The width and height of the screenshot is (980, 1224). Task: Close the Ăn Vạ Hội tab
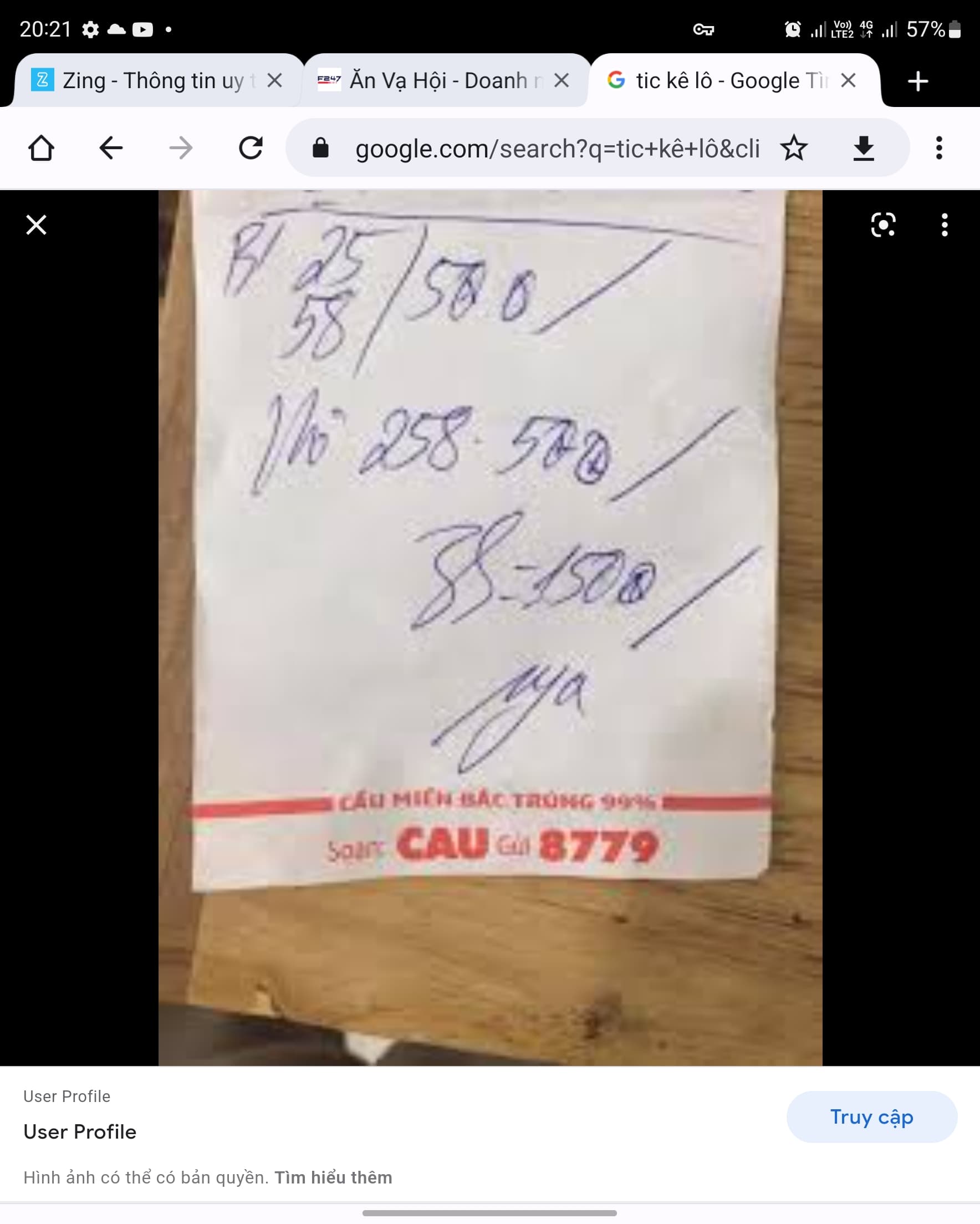coord(562,80)
